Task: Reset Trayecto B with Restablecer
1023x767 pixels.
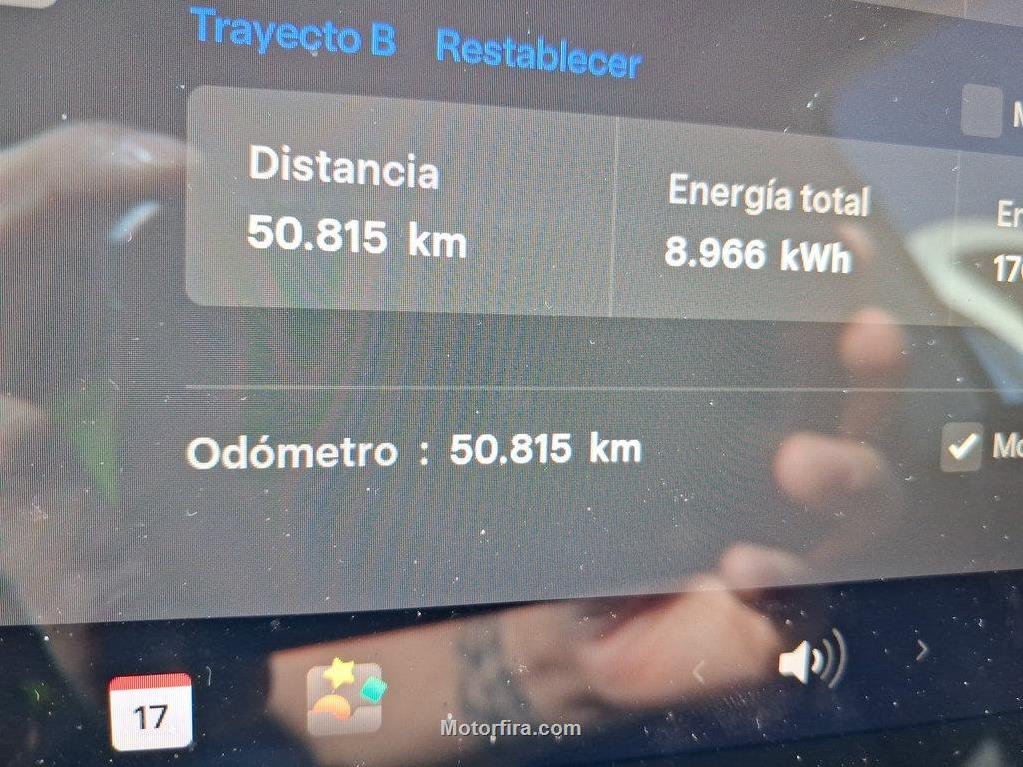Action: coord(538,54)
